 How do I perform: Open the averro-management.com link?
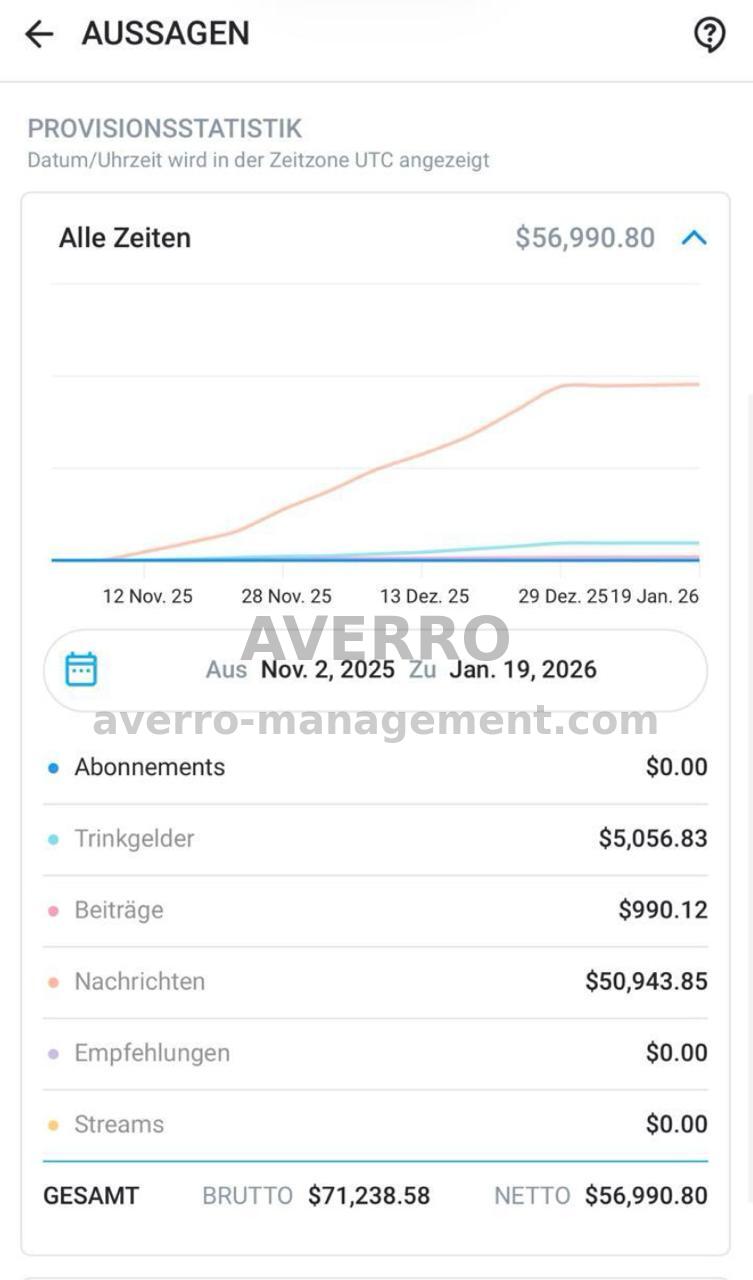tap(376, 718)
